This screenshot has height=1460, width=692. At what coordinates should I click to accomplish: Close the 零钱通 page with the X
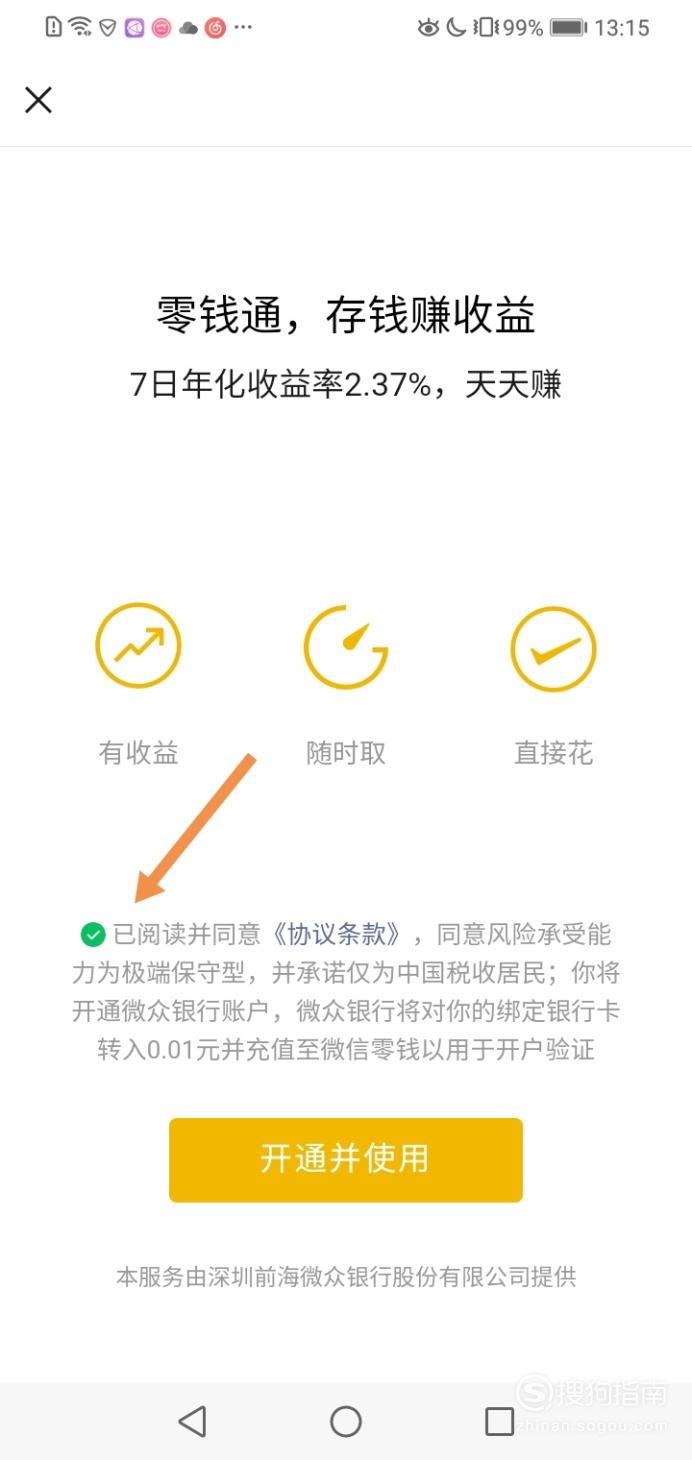tap(38, 100)
